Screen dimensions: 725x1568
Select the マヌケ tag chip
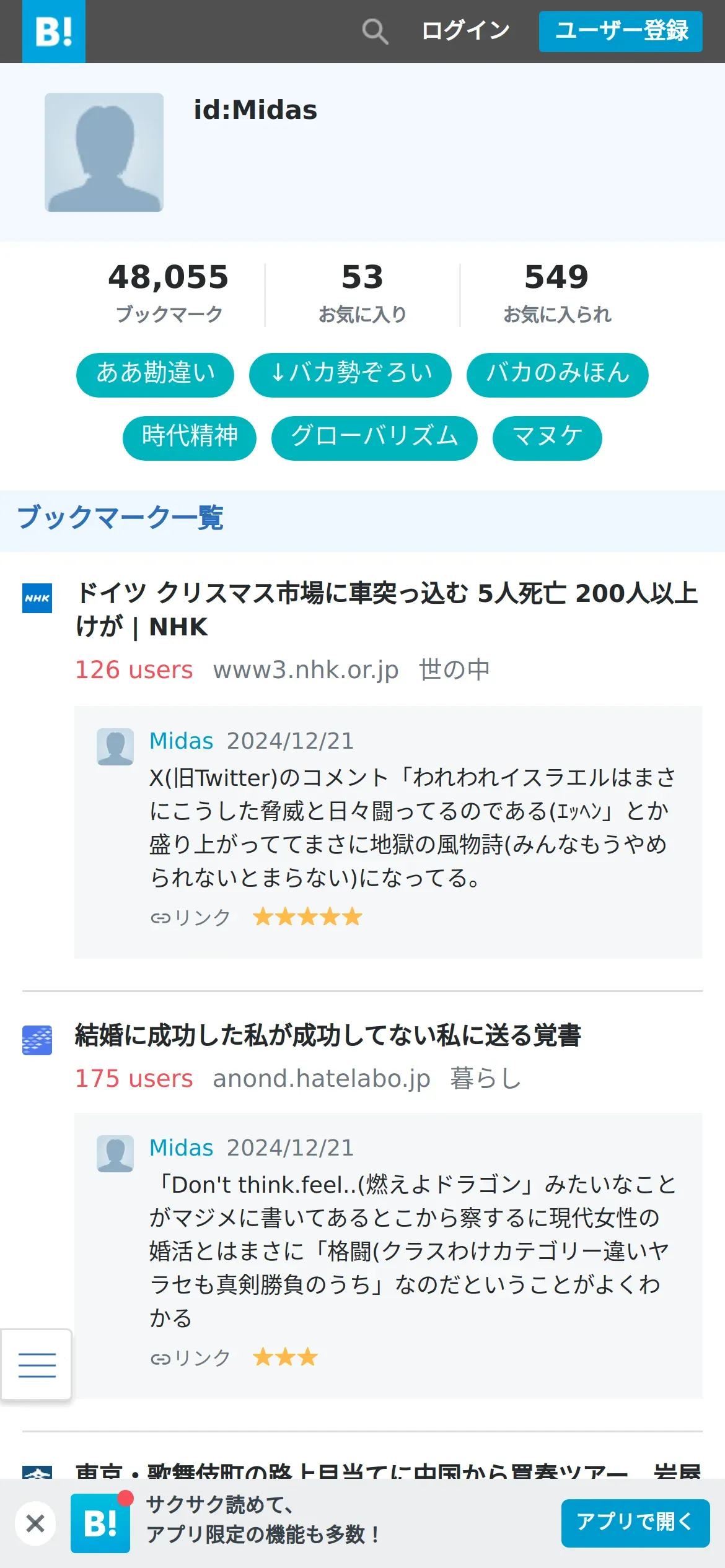pos(547,438)
